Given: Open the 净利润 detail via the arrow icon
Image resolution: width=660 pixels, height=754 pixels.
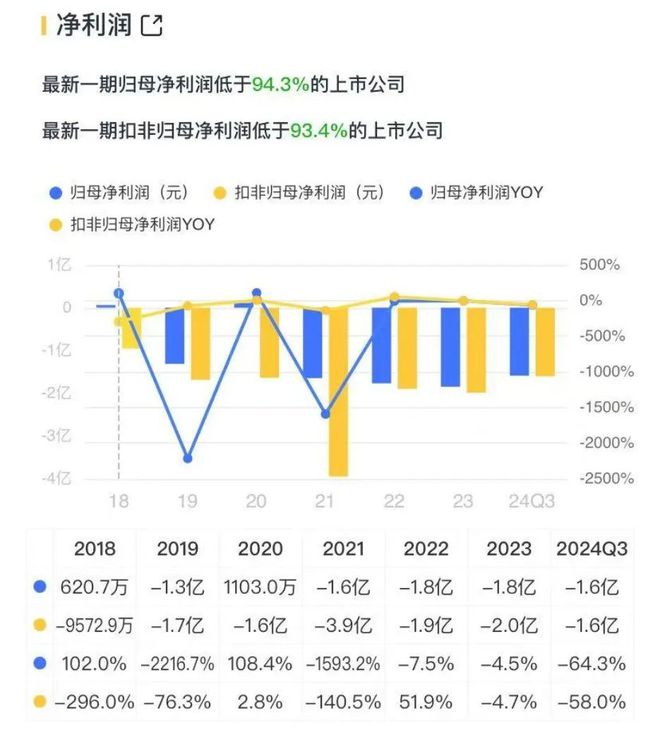Looking at the screenshot, I should pos(152,25).
